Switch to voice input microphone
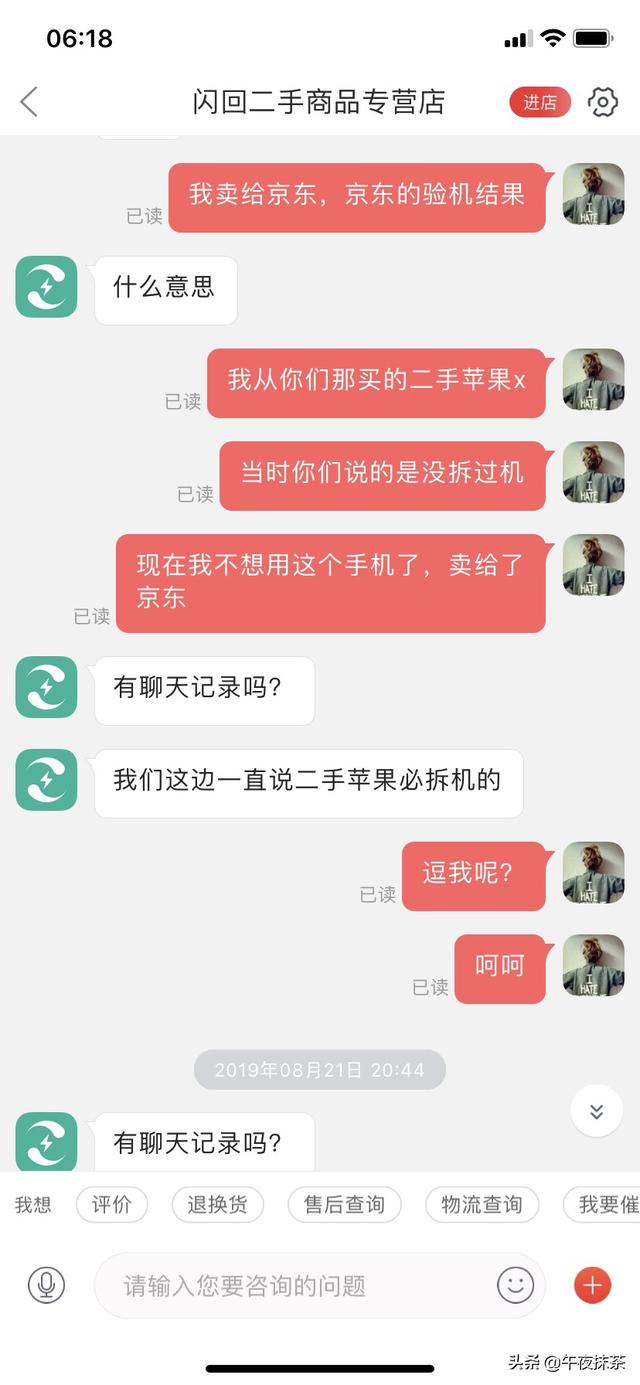 click(x=46, y=1285)
